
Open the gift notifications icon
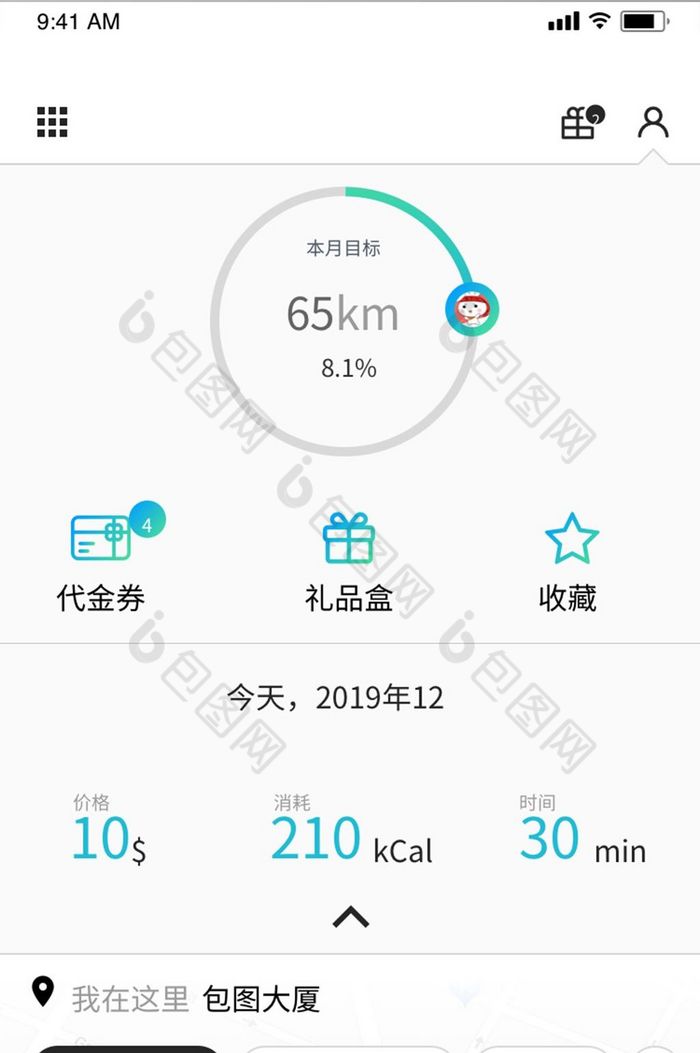581,122
